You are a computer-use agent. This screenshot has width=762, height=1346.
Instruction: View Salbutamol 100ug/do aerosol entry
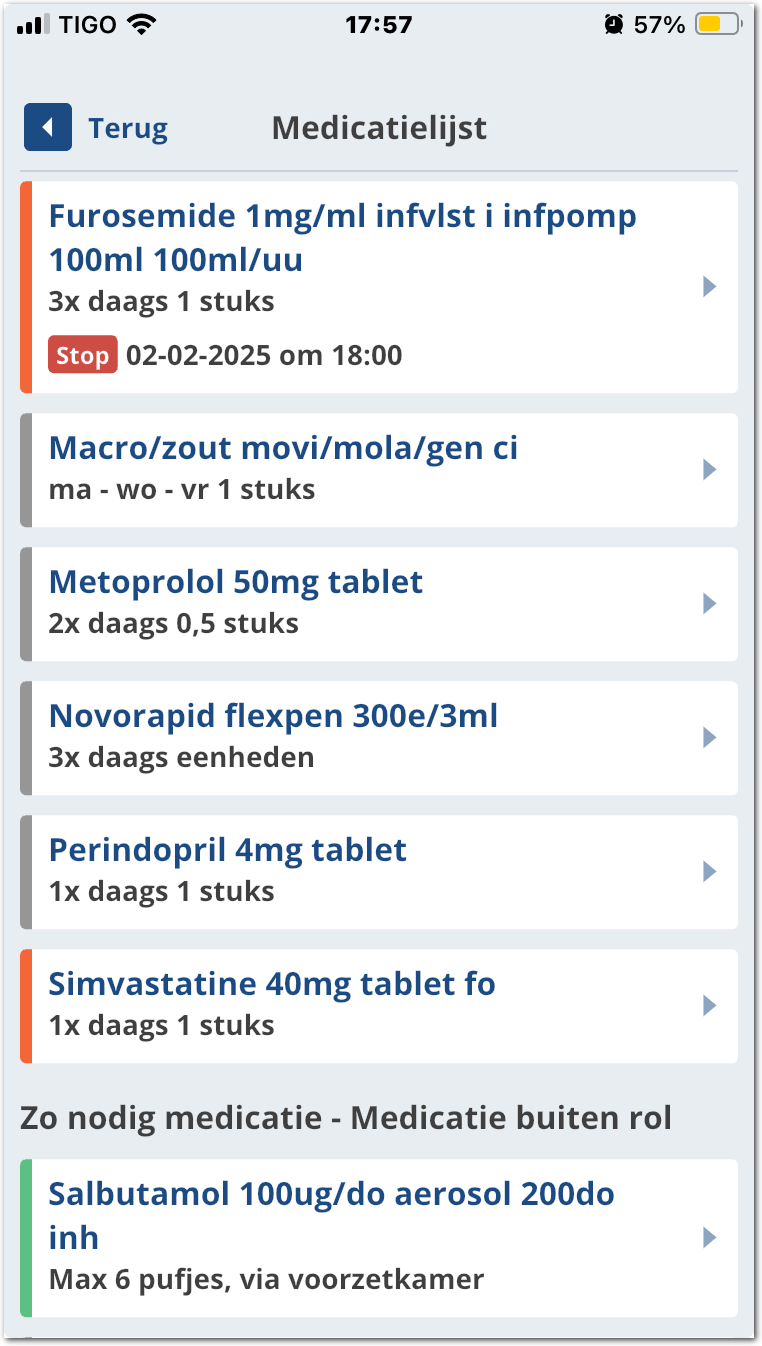(378, 1238)
